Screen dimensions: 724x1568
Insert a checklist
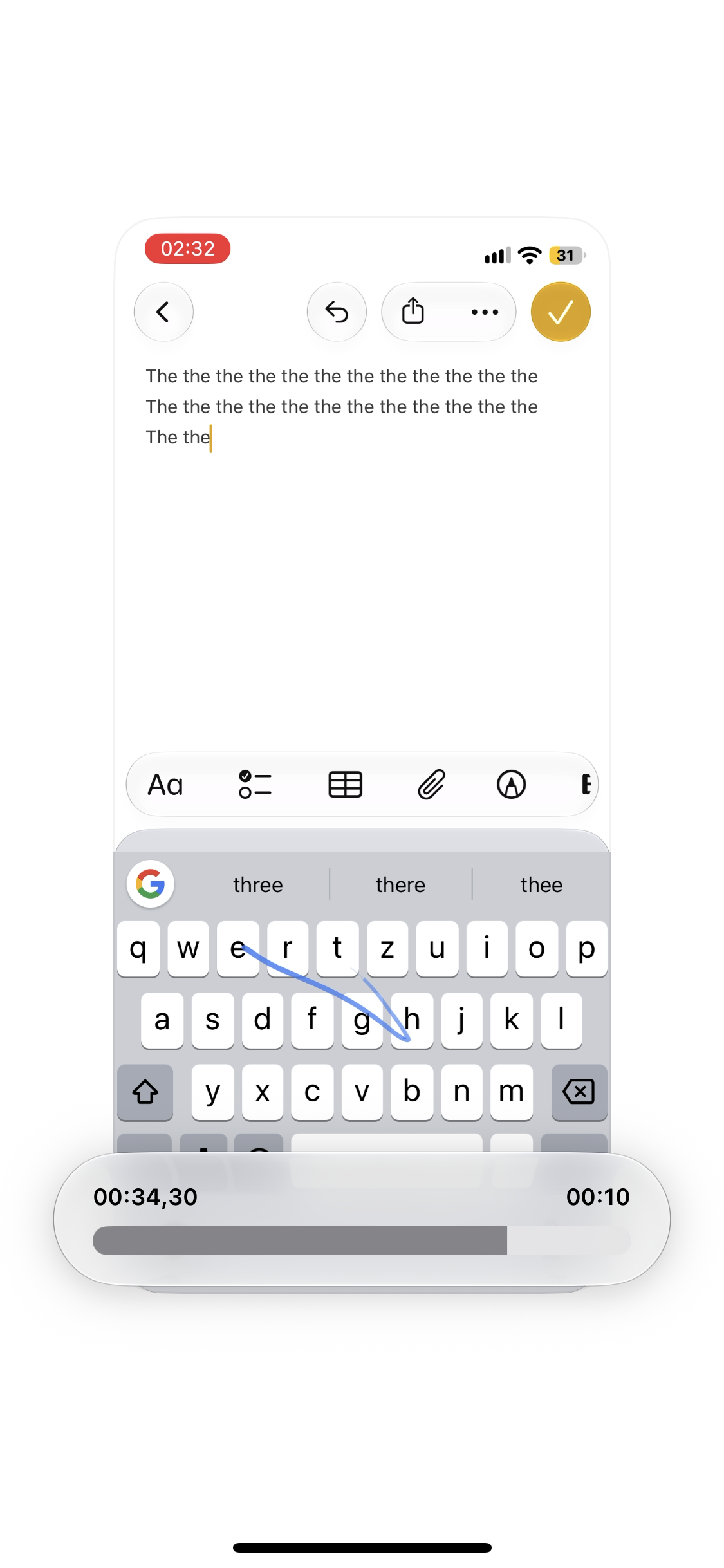click(255, 785)
